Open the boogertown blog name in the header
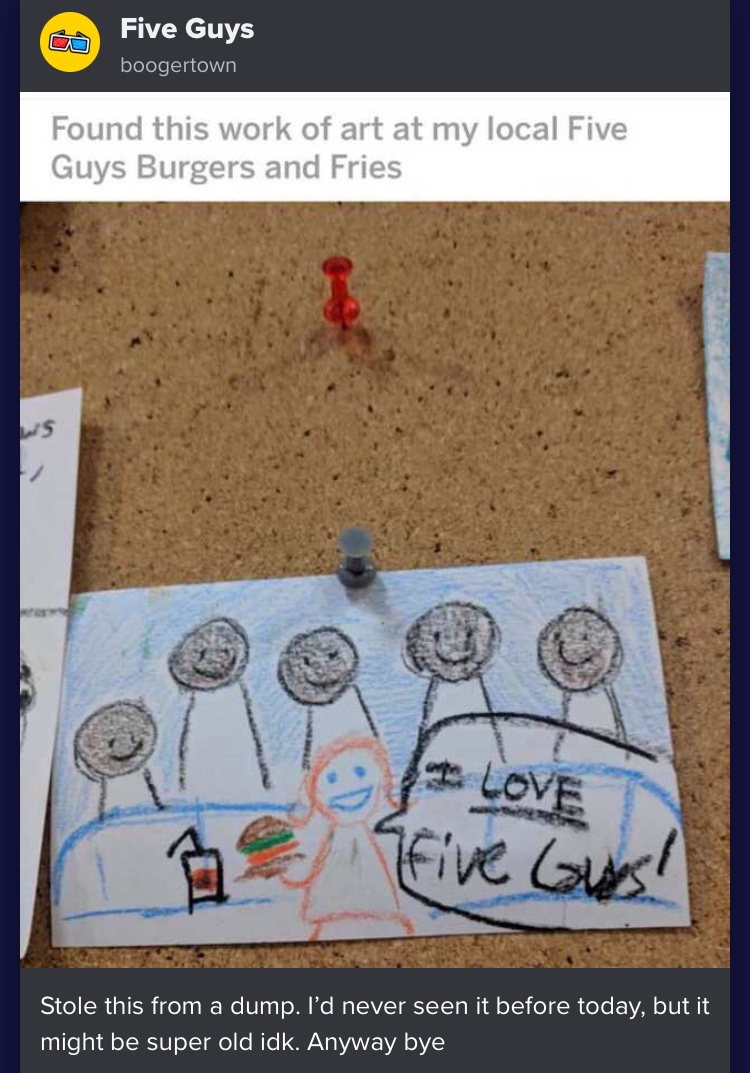The width and height of the screenshot is (750, 1073). [x=178, y=65]
